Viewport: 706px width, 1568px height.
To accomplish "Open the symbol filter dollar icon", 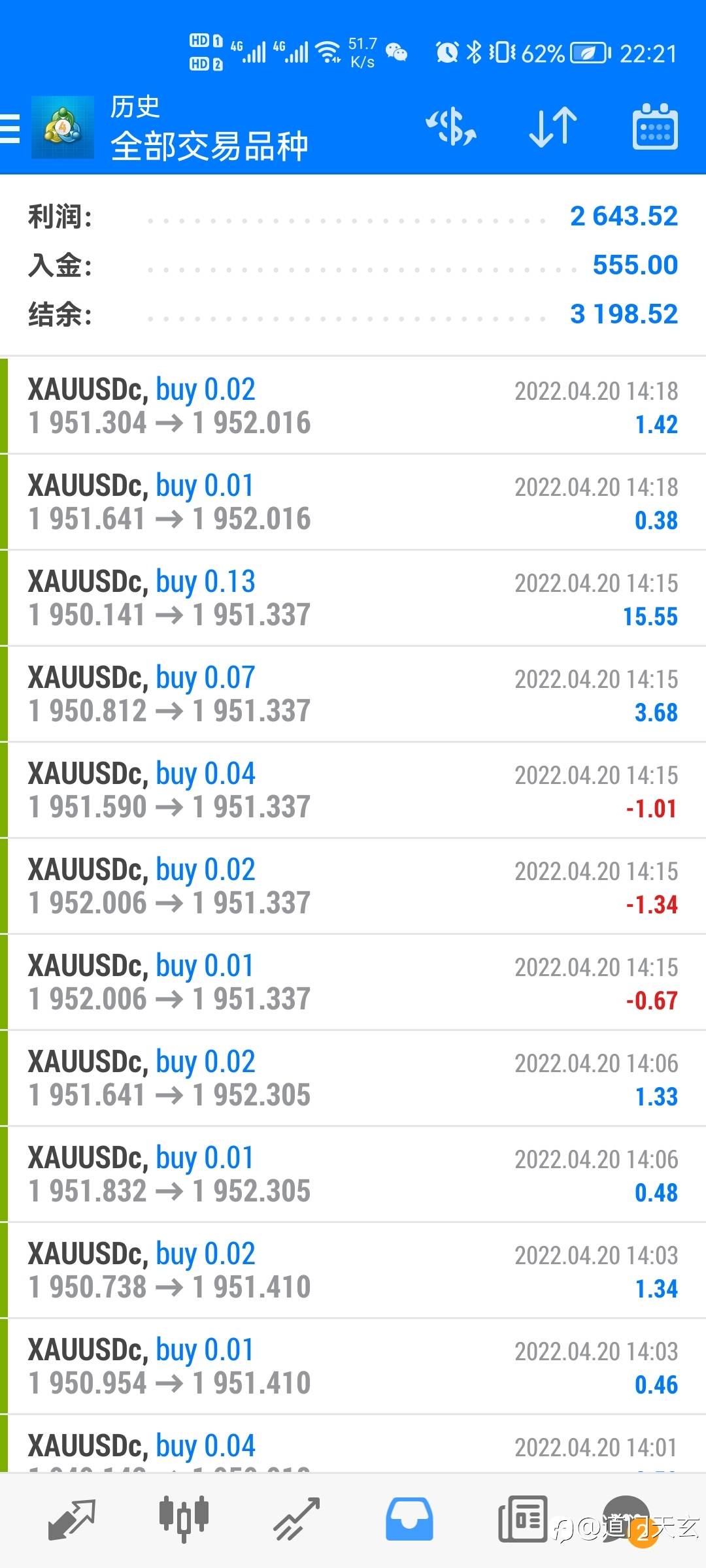I will point(451,127).
